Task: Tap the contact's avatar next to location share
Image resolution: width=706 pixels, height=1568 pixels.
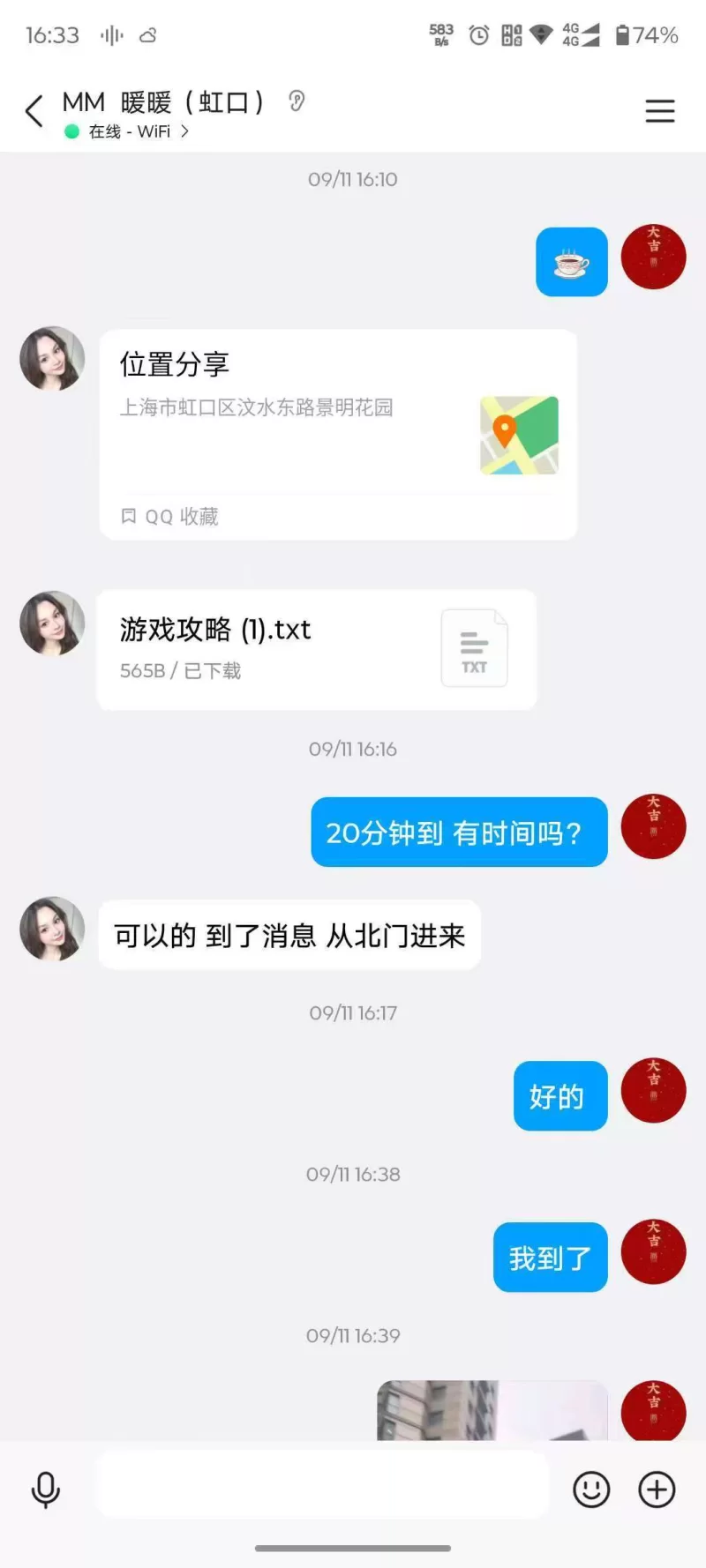Action: click(x=52, y=359)
